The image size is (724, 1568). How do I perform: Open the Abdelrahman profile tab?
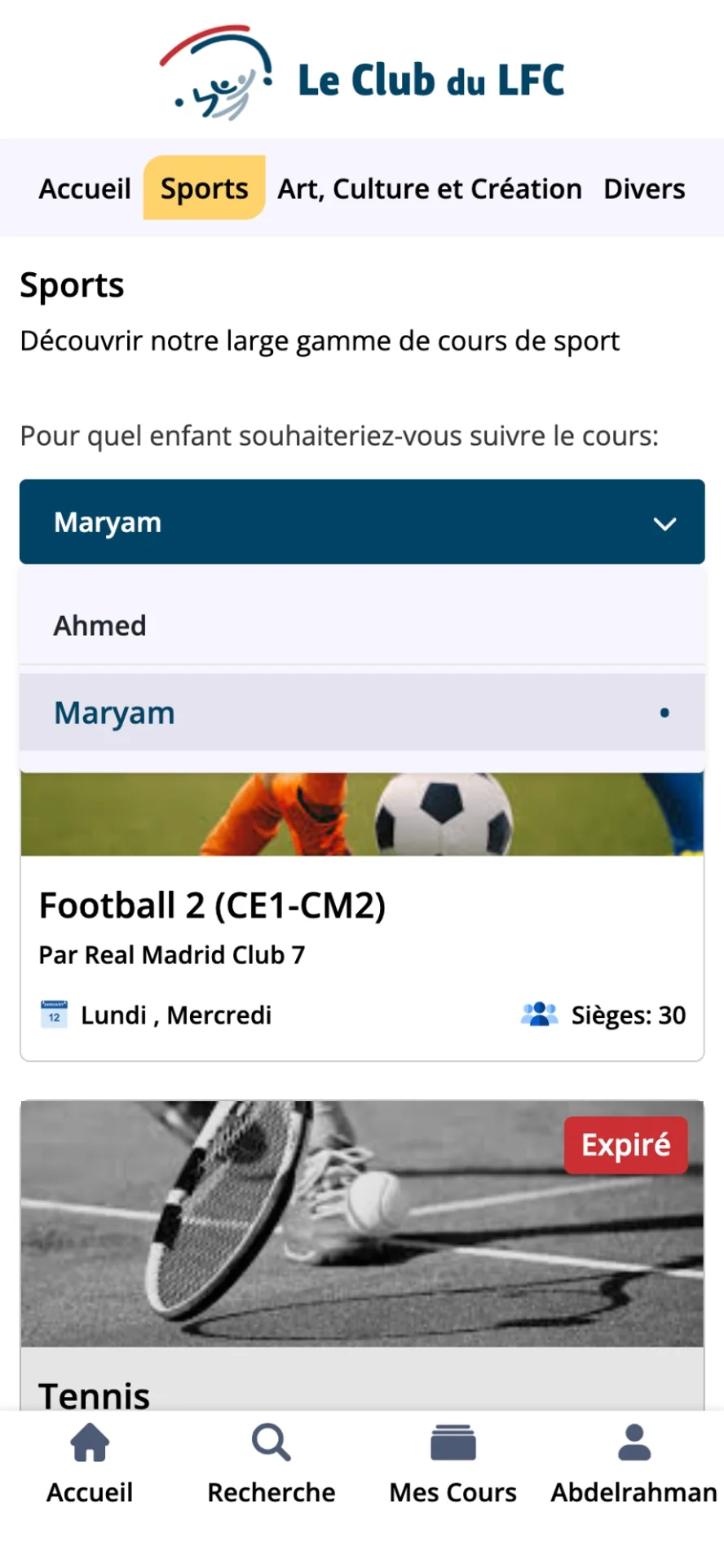633,1464
